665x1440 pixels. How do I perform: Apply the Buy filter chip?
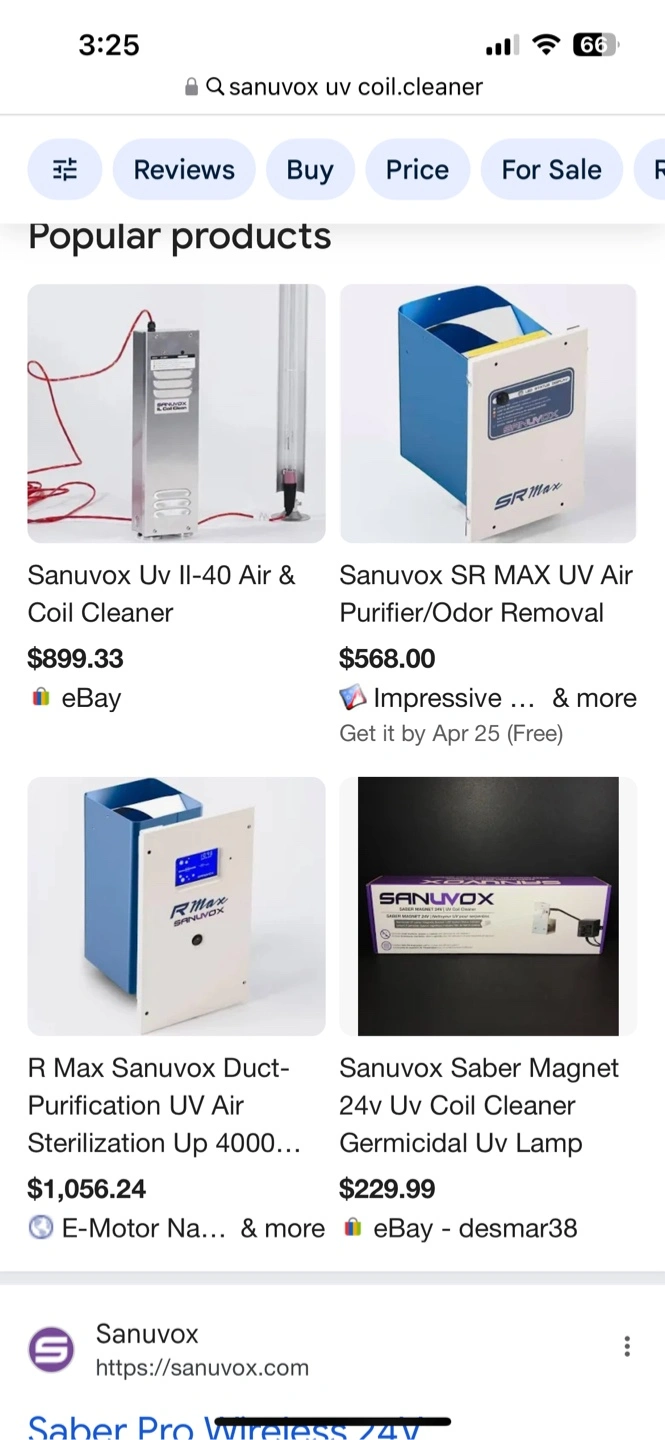[310, 170]
